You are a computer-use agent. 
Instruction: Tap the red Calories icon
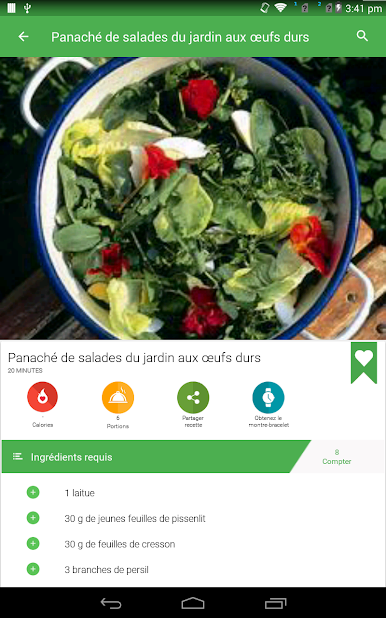coord(43,397)
